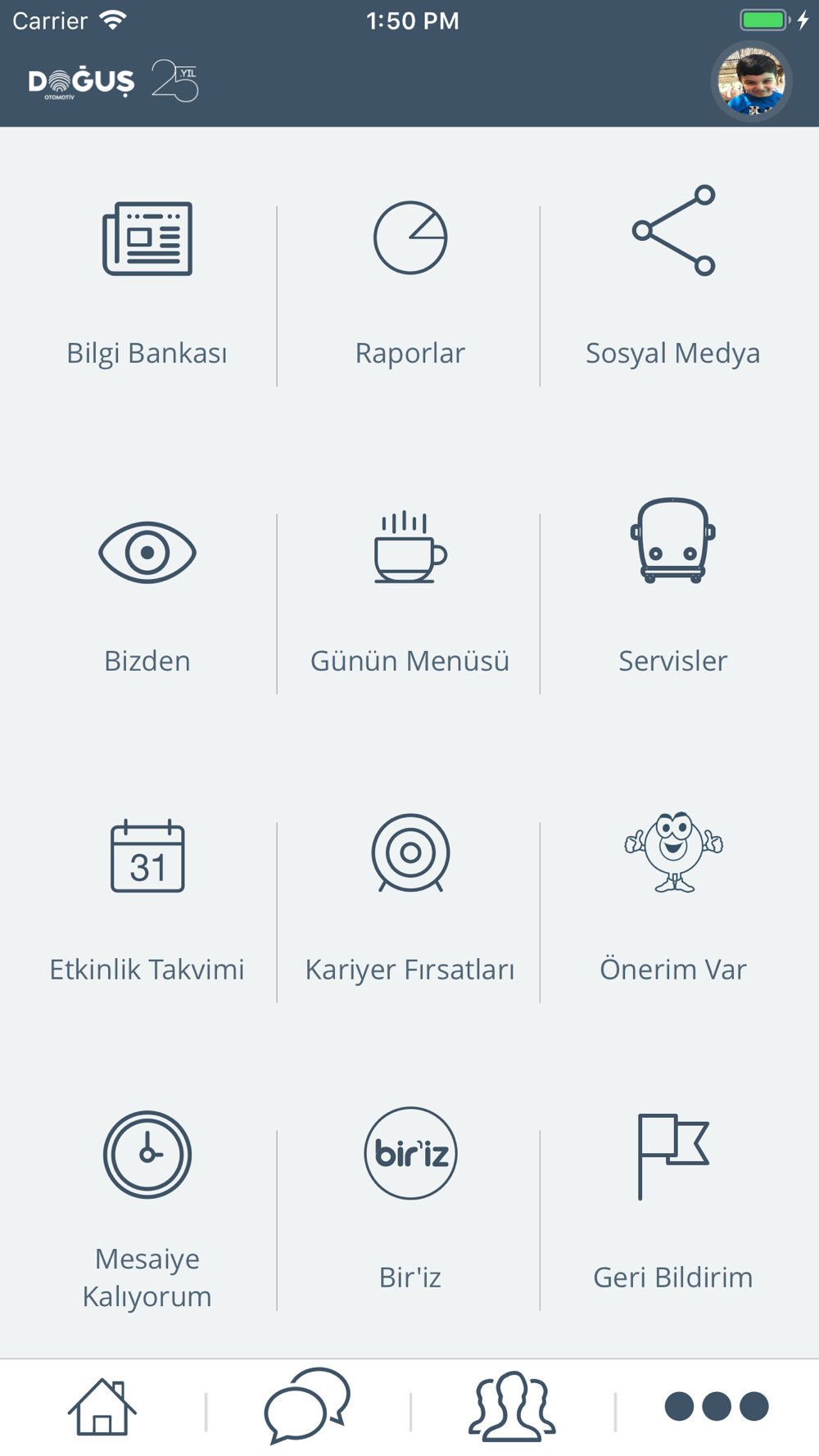Open the three-dots more tab
The width and height of the screenshot is (819, 1456).
(717, 1407)
